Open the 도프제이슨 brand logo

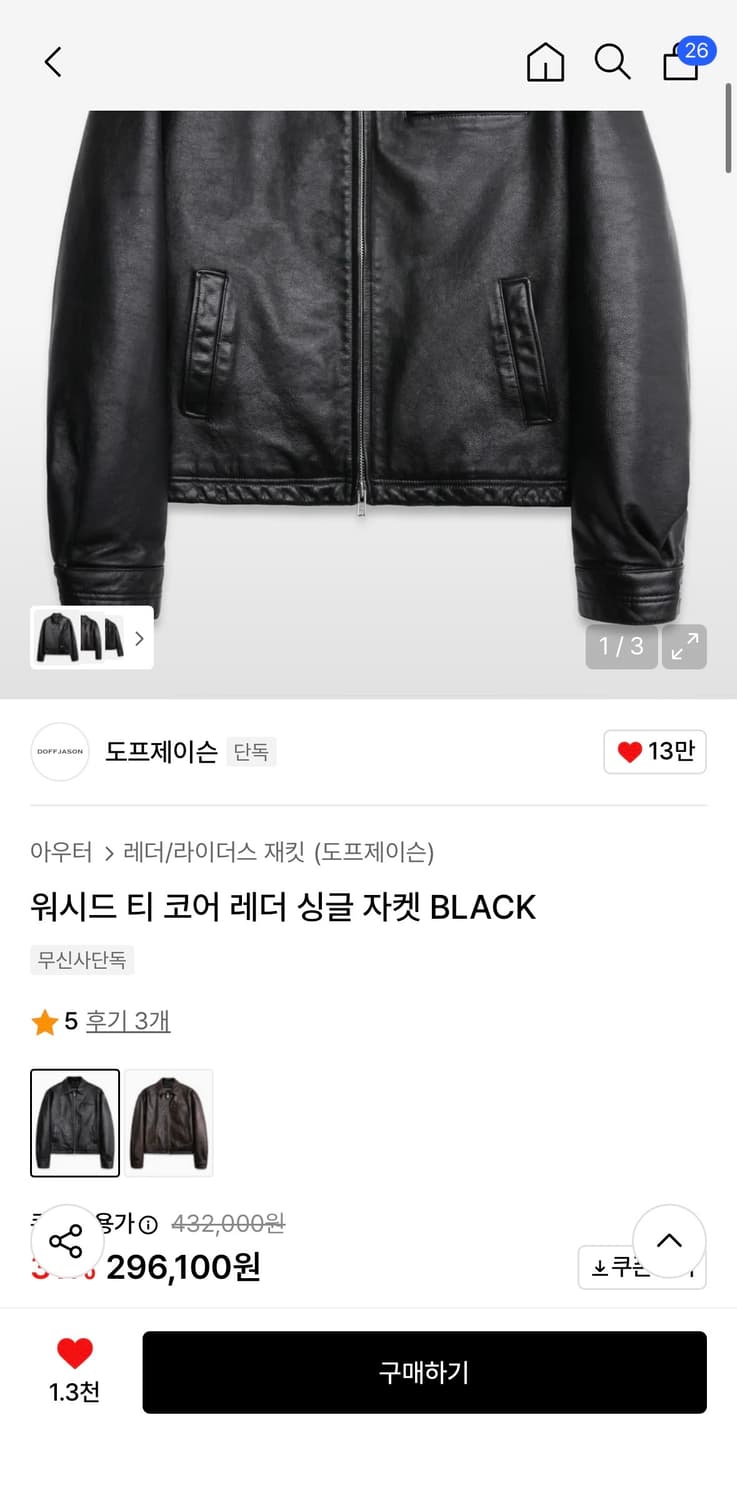pyautogui.click(x=59, y=751)
